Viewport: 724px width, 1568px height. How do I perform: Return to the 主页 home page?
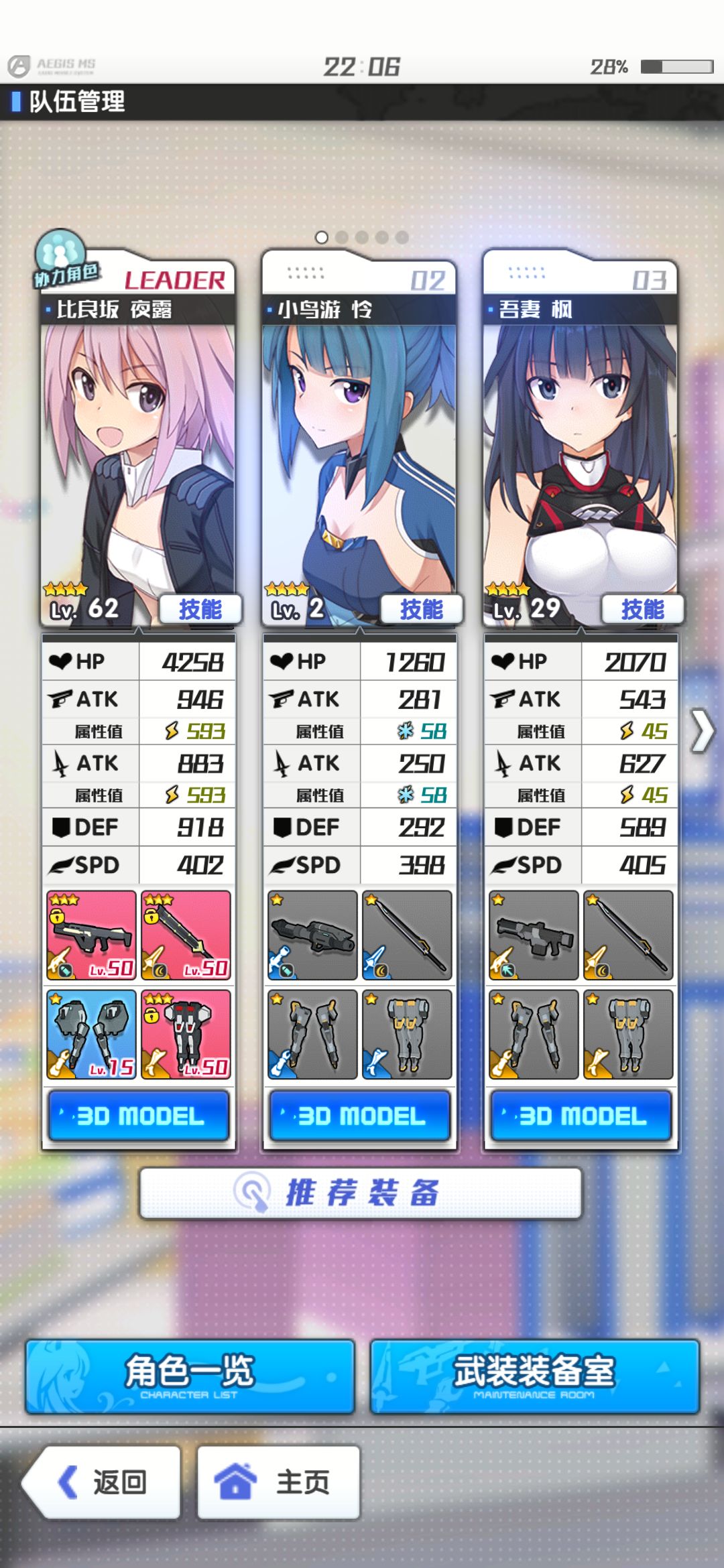278,1482
